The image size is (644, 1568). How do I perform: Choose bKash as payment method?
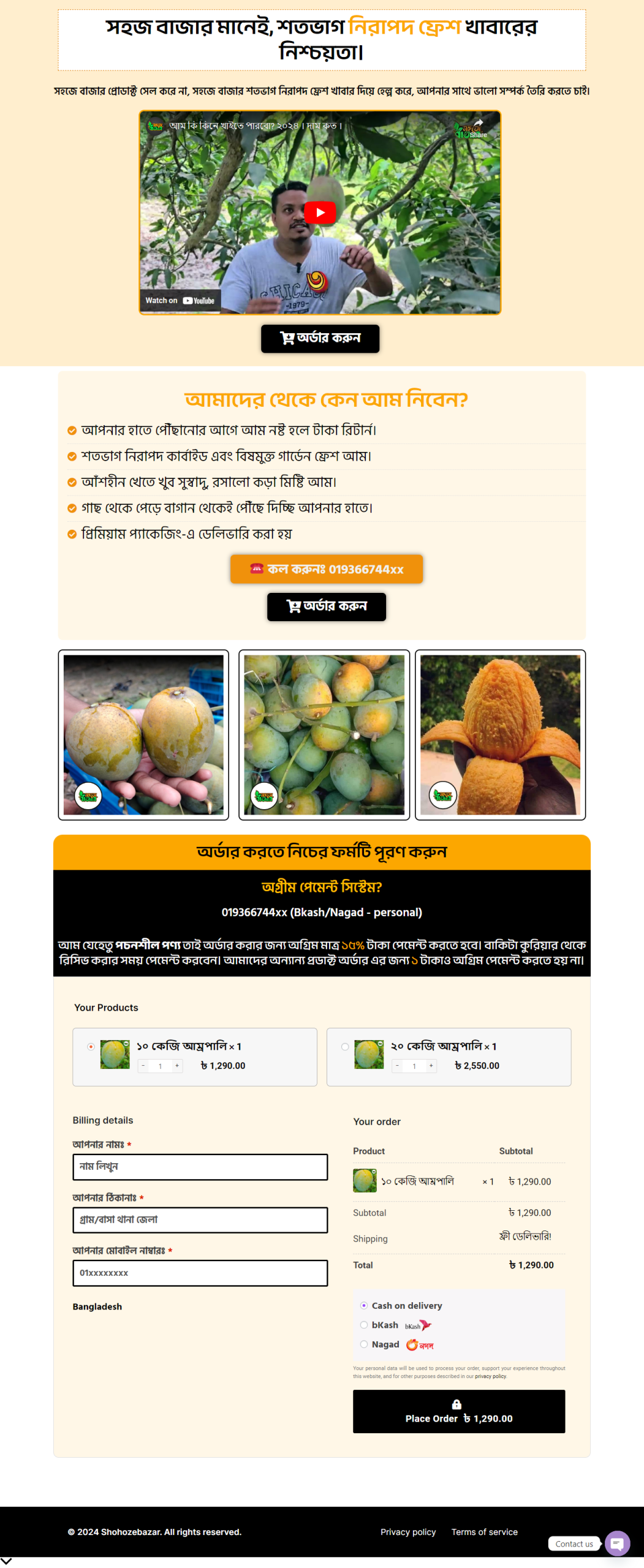(364, 1325)
